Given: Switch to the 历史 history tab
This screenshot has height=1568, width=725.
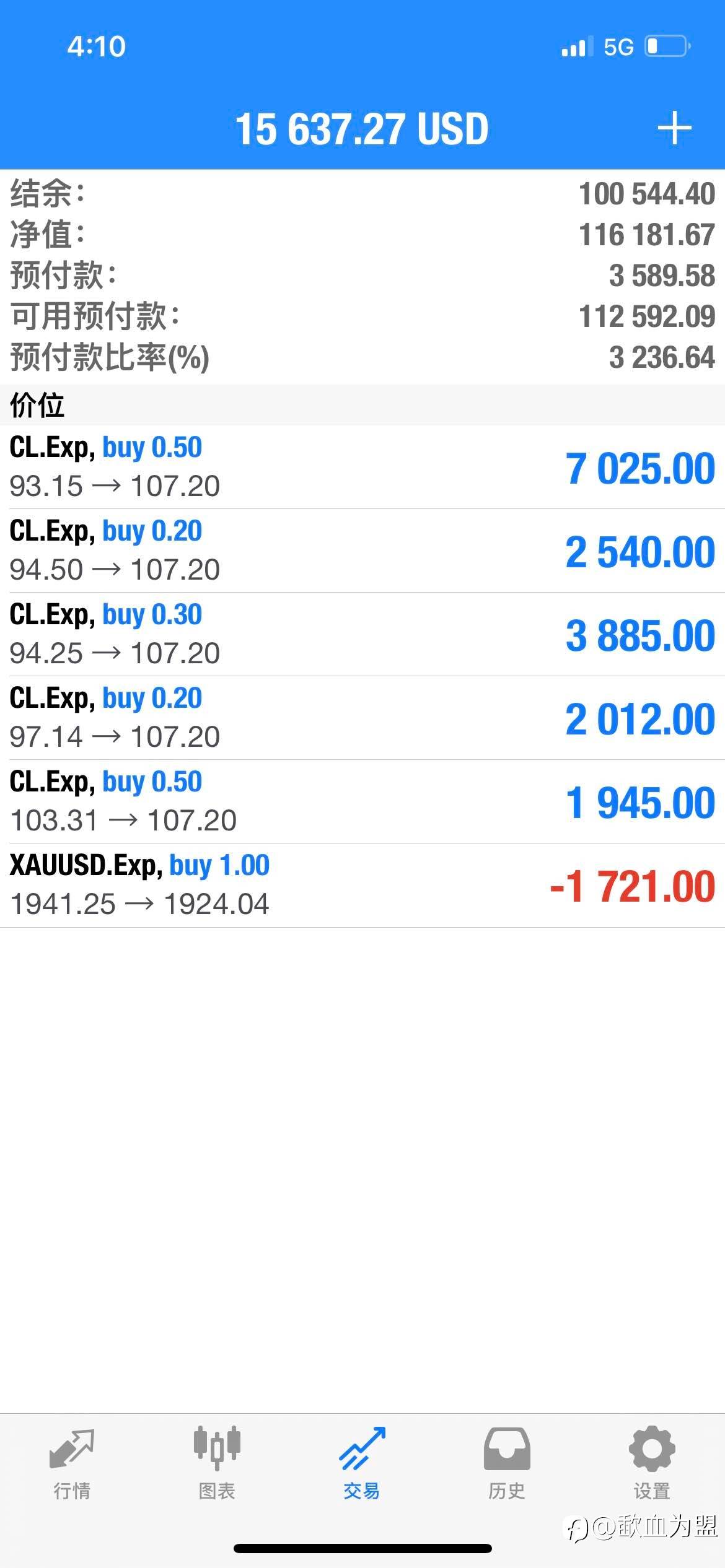Looking at the screenshot, I should click(x=507, y=1464).
